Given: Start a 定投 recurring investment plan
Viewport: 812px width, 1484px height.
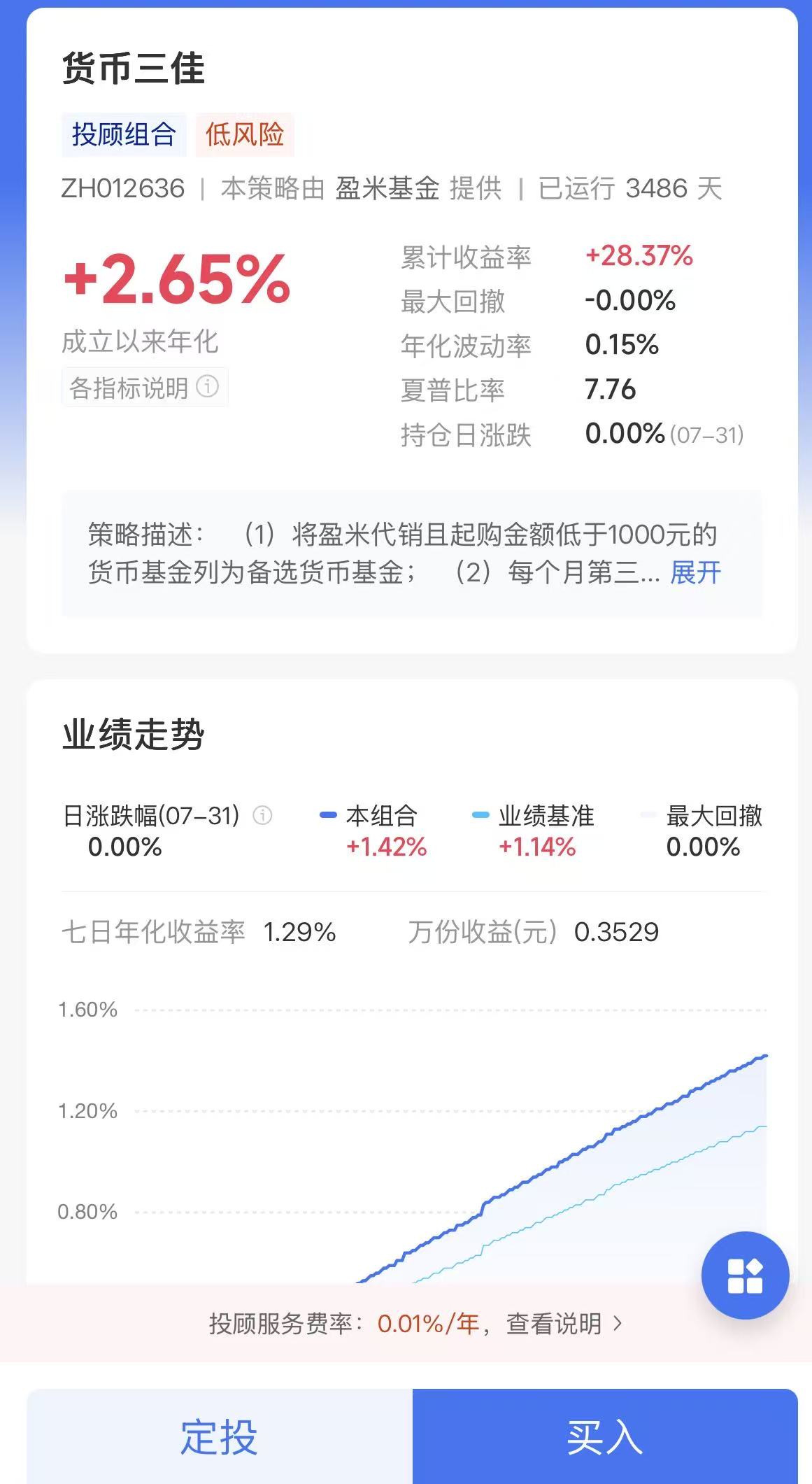Looking at the screenshot, I should (x=220, y=1436).
